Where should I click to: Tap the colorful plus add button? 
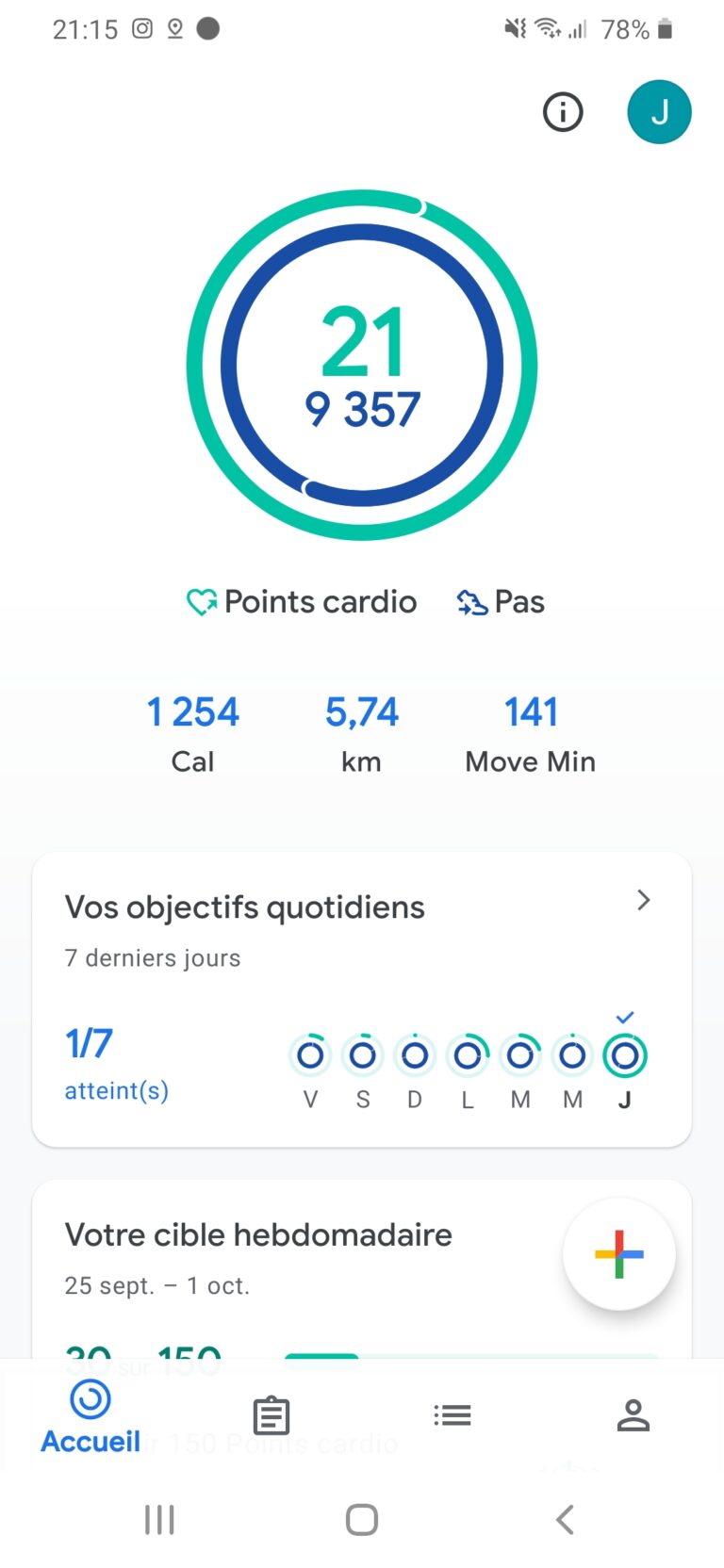[619, 1254]
